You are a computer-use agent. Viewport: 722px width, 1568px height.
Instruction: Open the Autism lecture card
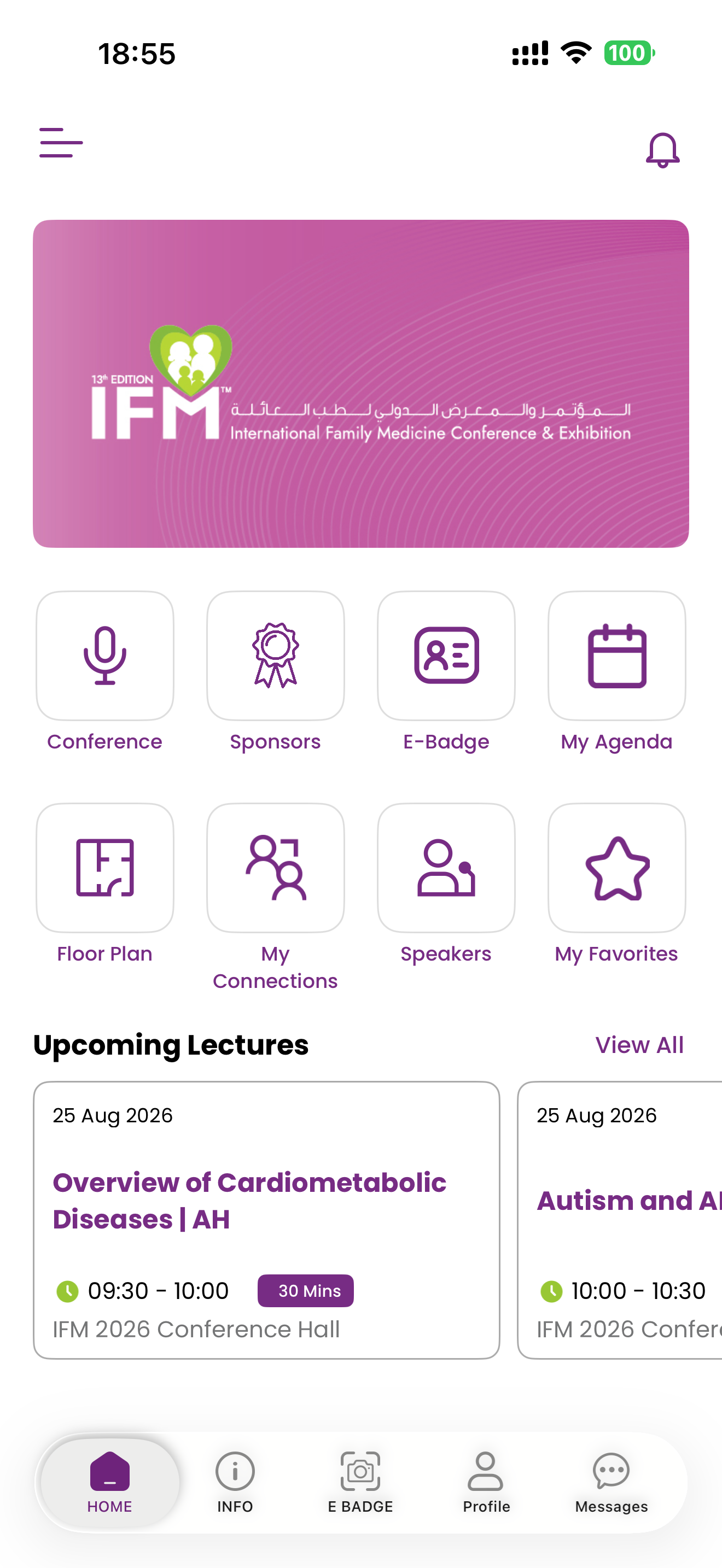coord(620,1220)
